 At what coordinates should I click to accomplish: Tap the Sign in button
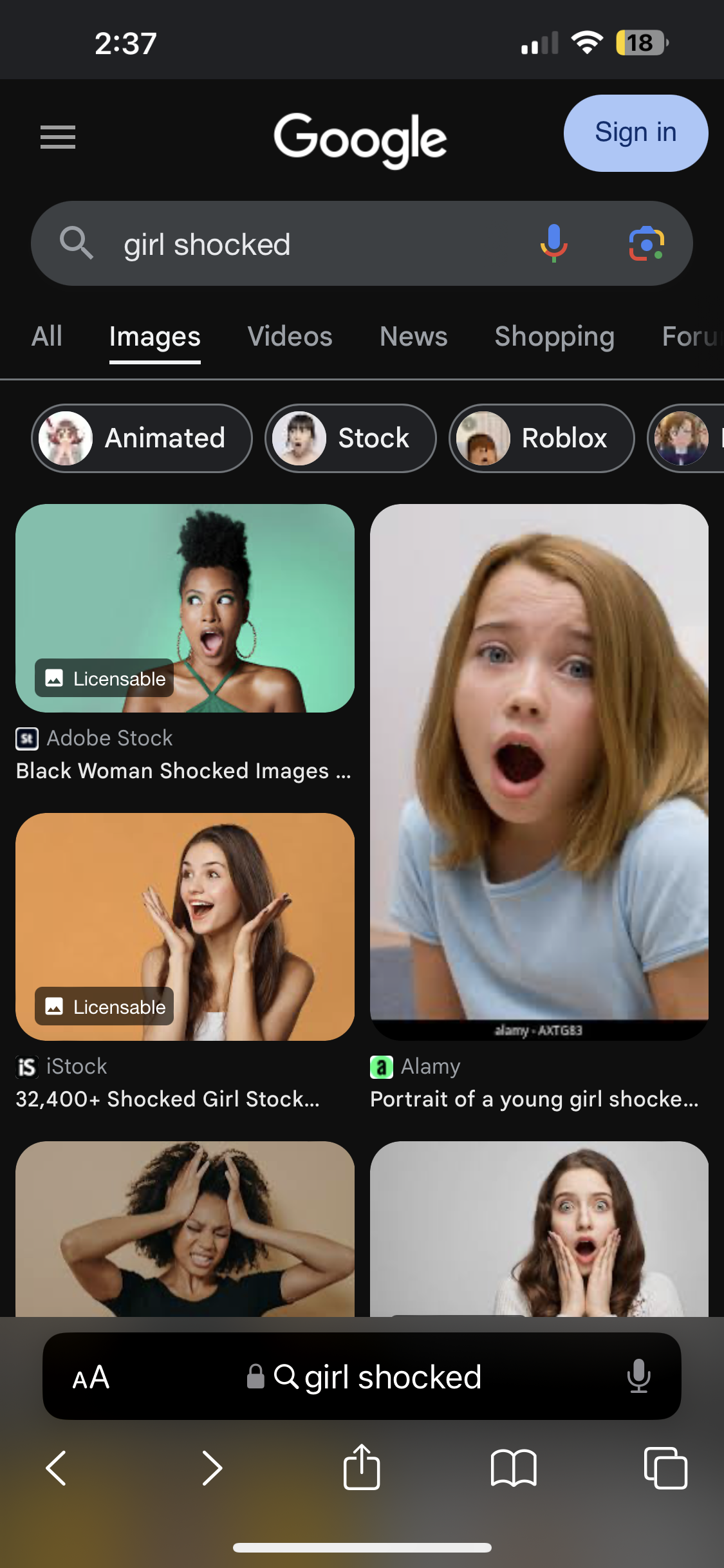(635, 133)
